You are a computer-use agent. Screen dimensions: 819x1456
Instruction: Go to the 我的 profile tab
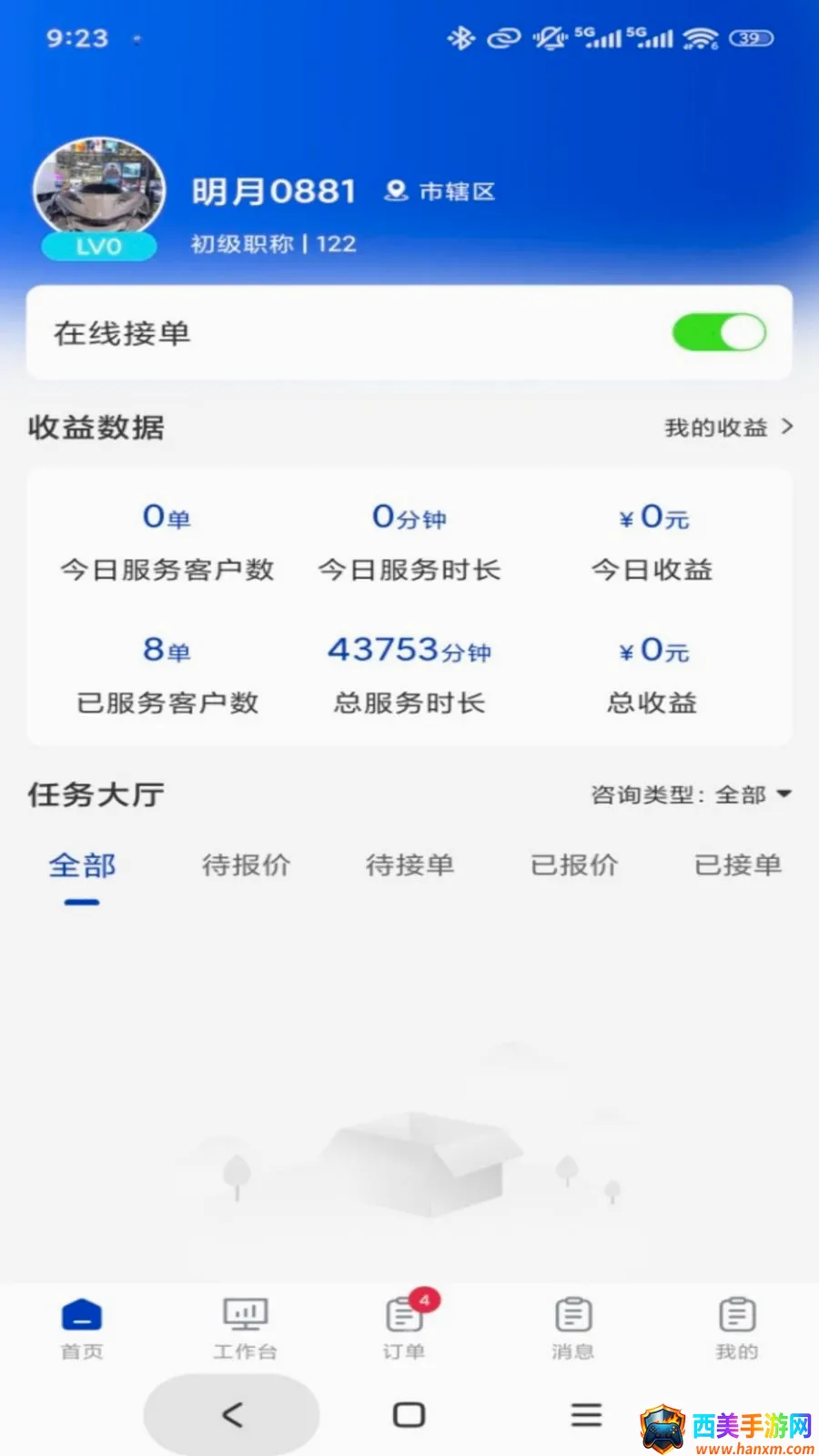coord(737,1329)
